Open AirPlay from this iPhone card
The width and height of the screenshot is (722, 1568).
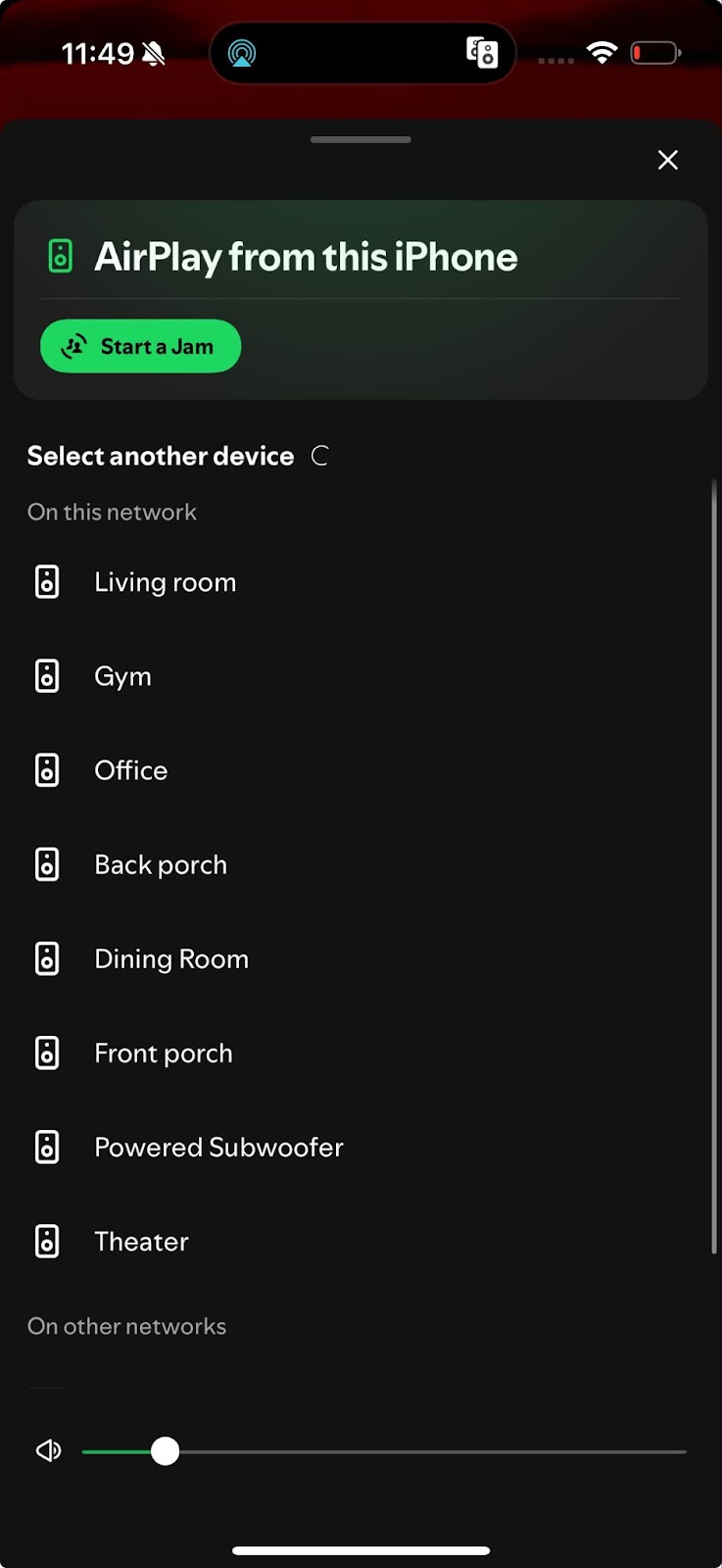(361, 257)
